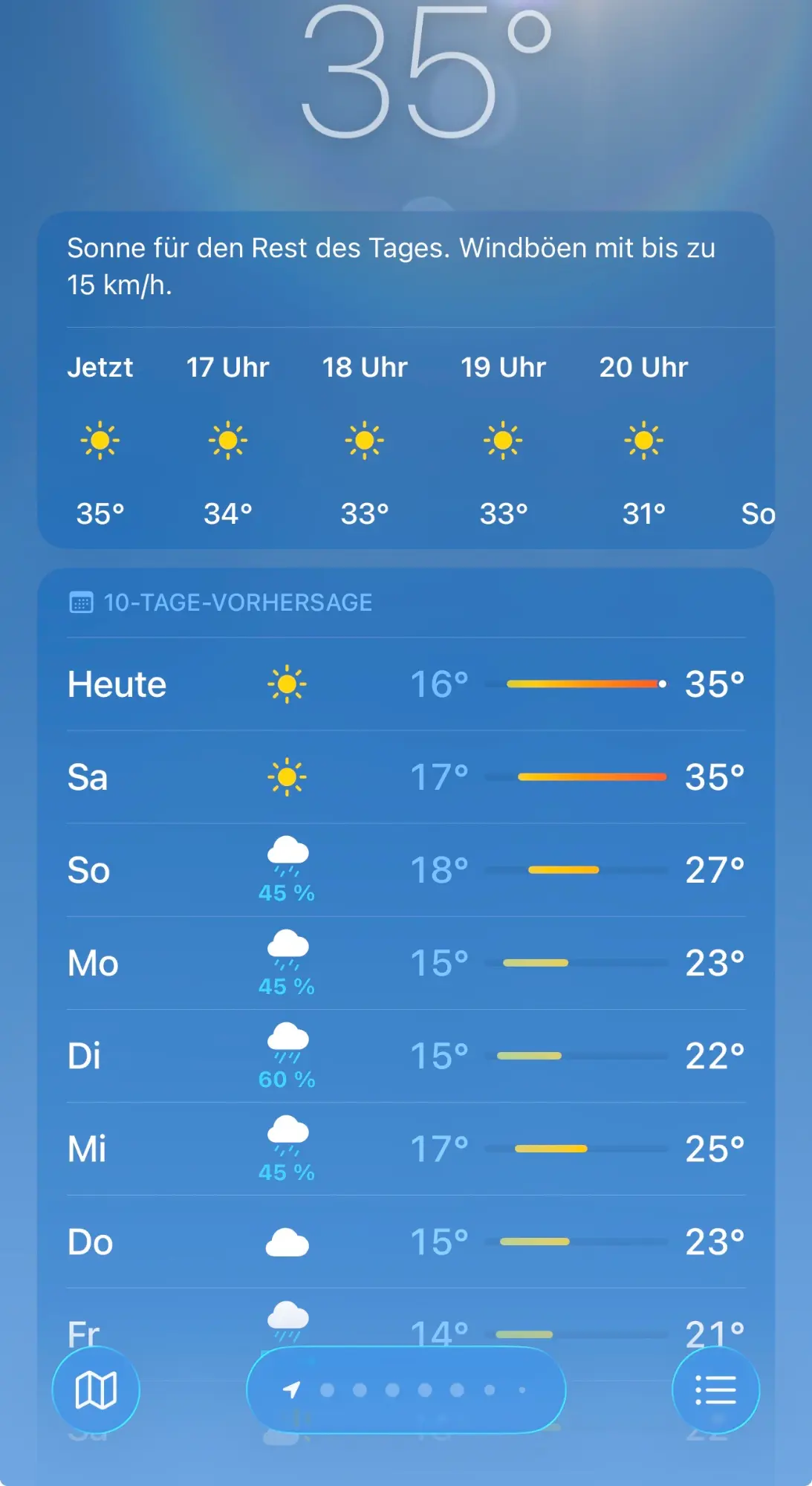Open Sa 17° to 35° forecast row
This screenshot has height=1486, width=812.
click(406, 777)
